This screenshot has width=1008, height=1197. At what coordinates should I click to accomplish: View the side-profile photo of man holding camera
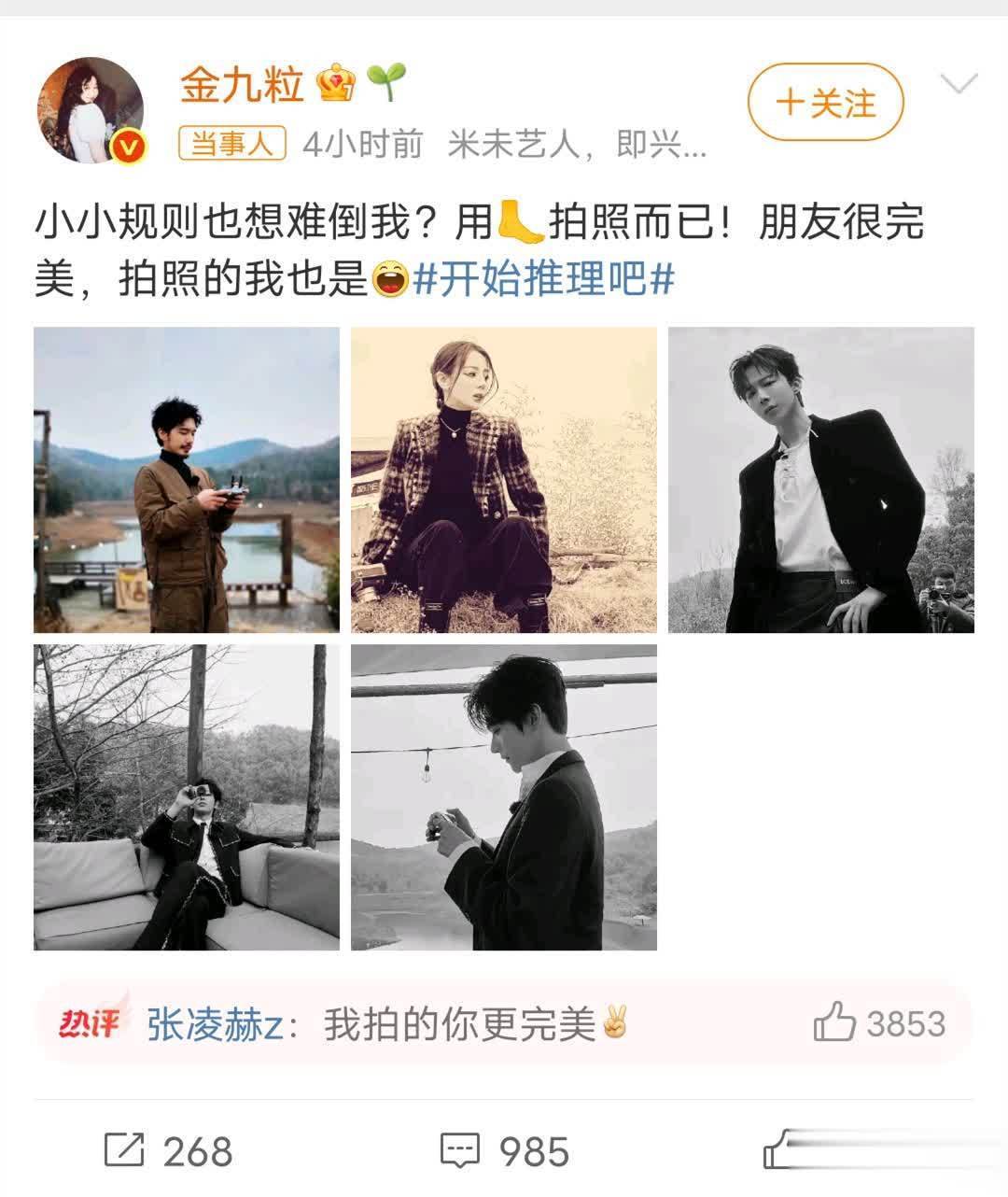click(504, 797)
